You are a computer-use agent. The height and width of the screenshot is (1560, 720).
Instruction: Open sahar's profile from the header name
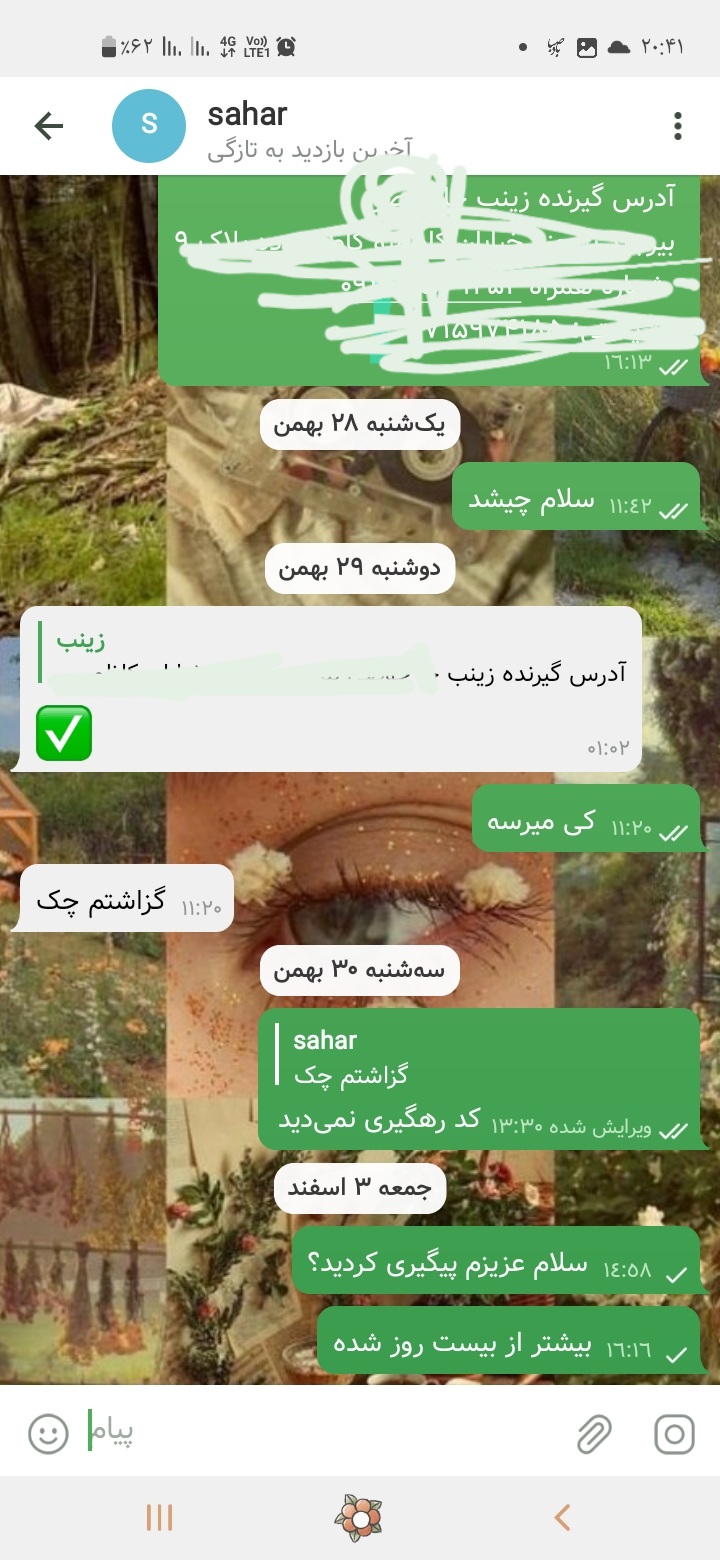point(248,115)
